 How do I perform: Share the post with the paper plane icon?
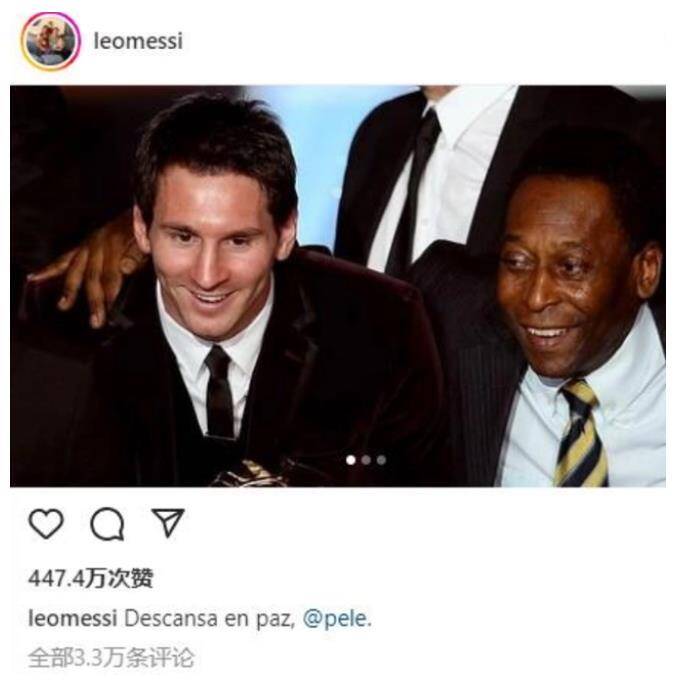[x=166, y=524]
